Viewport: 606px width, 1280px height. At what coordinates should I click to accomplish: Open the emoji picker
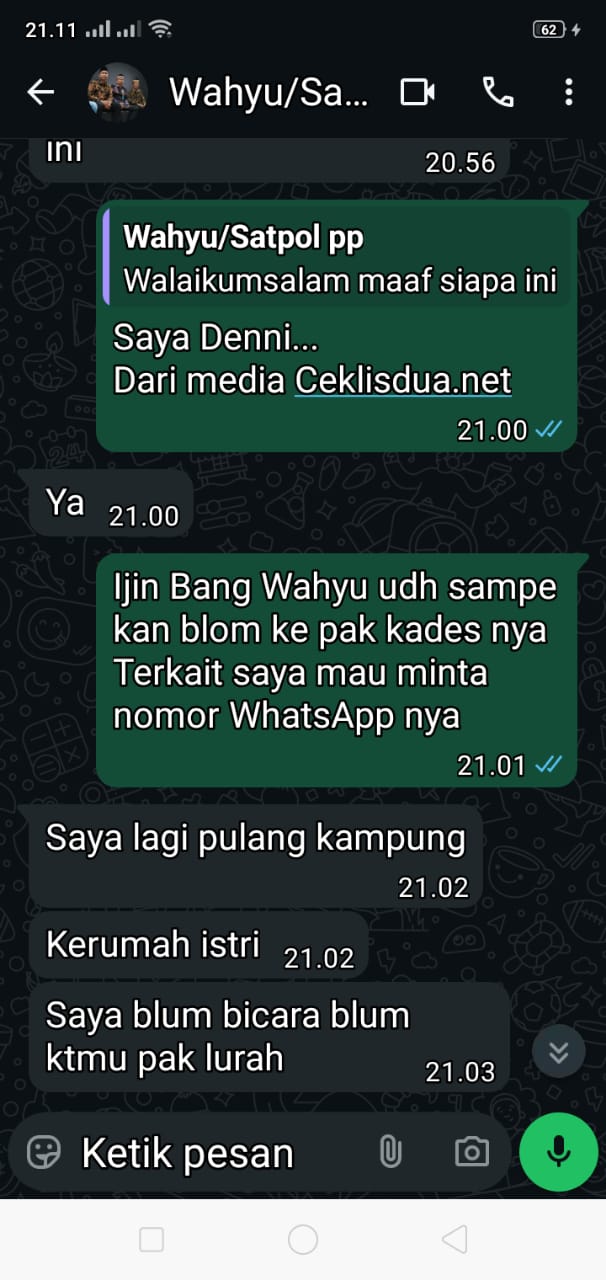tap(43, 1152)
